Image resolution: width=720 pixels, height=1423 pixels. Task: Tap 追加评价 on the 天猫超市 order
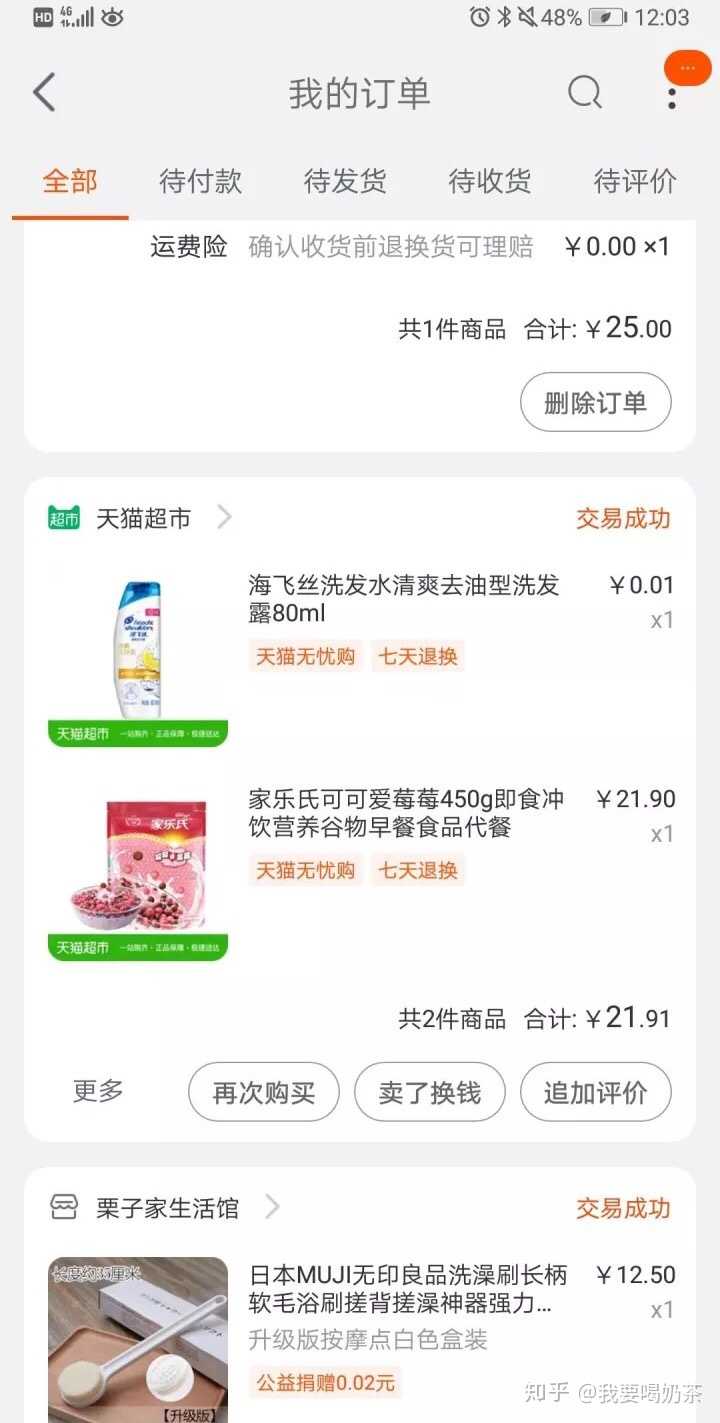(x=595, y=1093)
